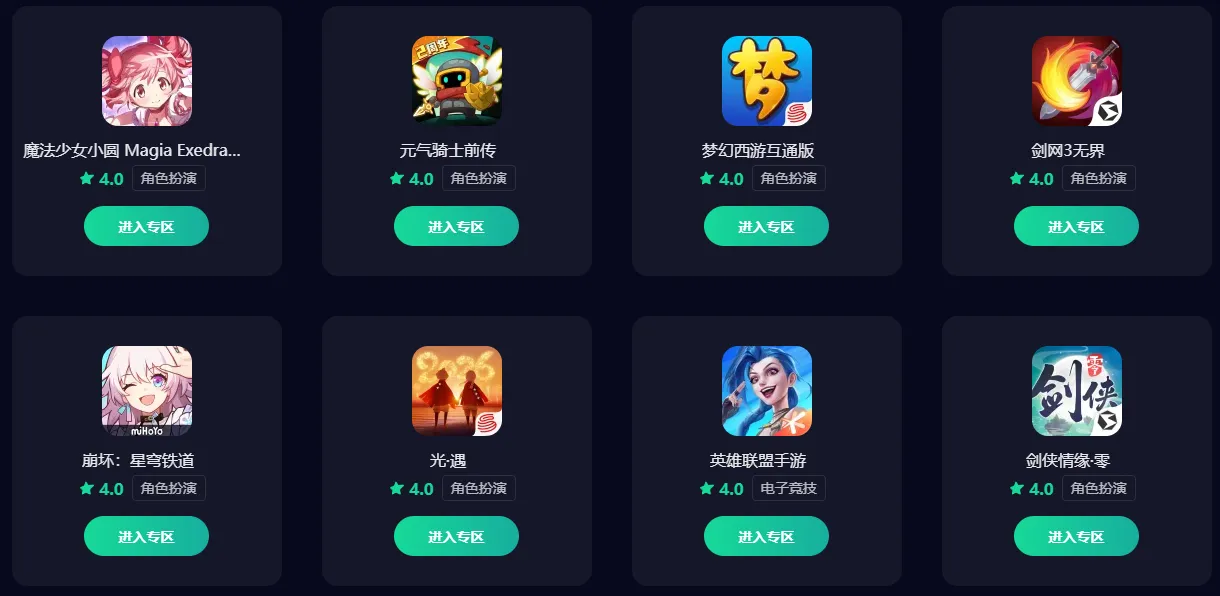Tap 进入专区 for 崩坏：星穹铁道
This screenshot has height=596, width=1220.
coord(146,536)
